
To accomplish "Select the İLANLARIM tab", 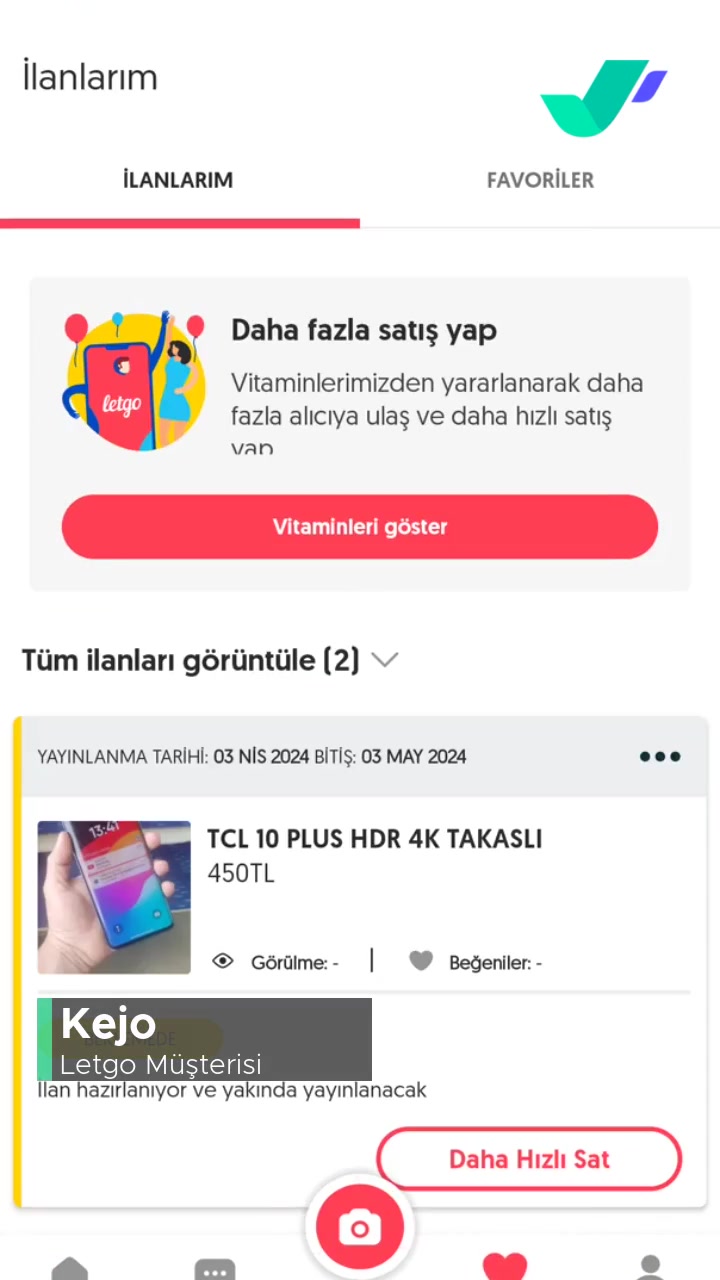I will pyautogui.click(x=178, y=180).
